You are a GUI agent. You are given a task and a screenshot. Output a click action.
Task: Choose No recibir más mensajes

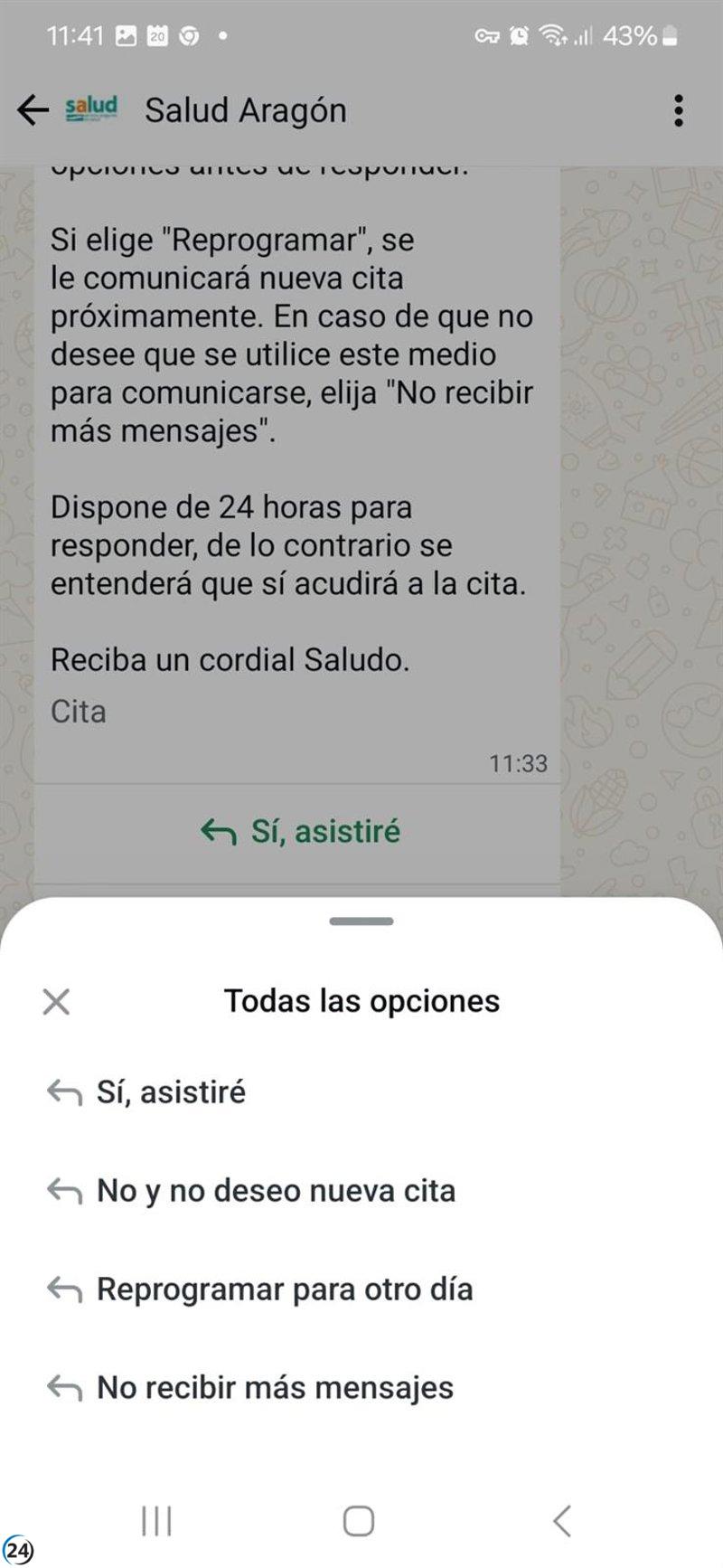tap(274, 1386)
